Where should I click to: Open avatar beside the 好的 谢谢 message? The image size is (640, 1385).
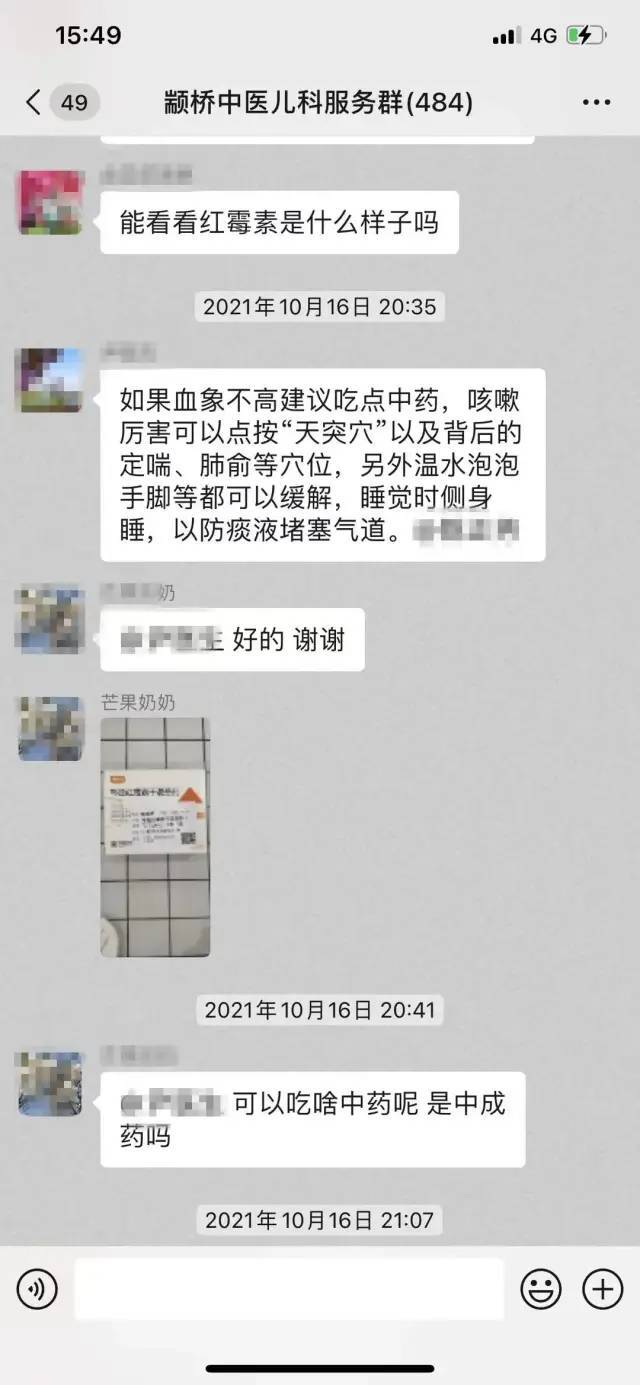[x=50, y=620]
